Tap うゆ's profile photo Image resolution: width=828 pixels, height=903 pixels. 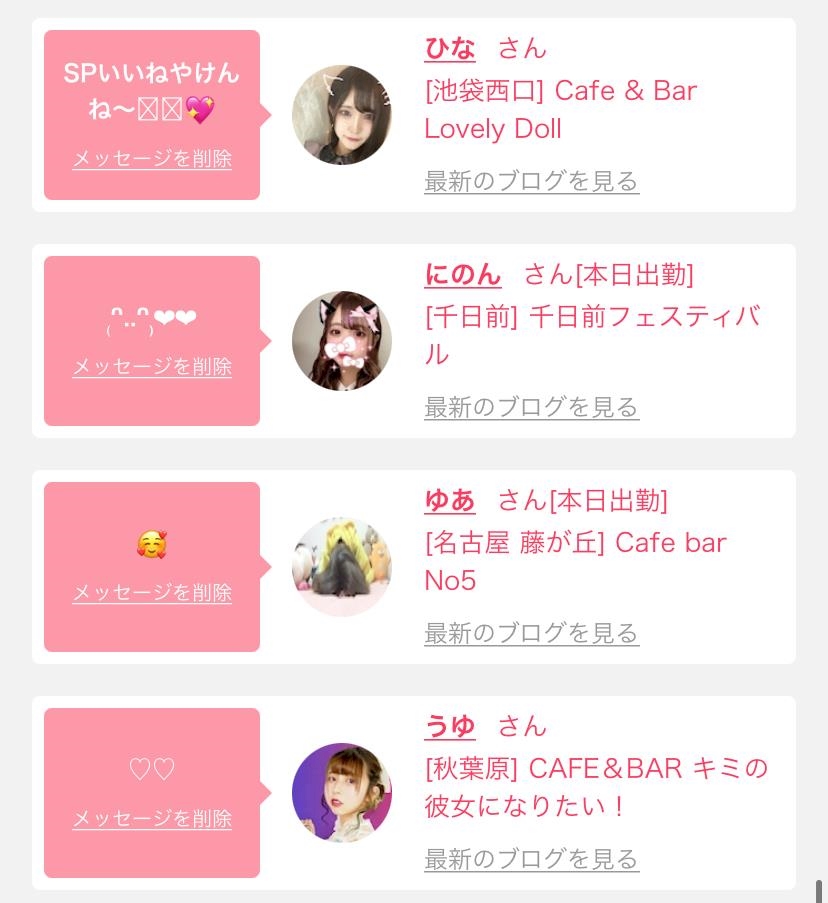coord(341,793)
